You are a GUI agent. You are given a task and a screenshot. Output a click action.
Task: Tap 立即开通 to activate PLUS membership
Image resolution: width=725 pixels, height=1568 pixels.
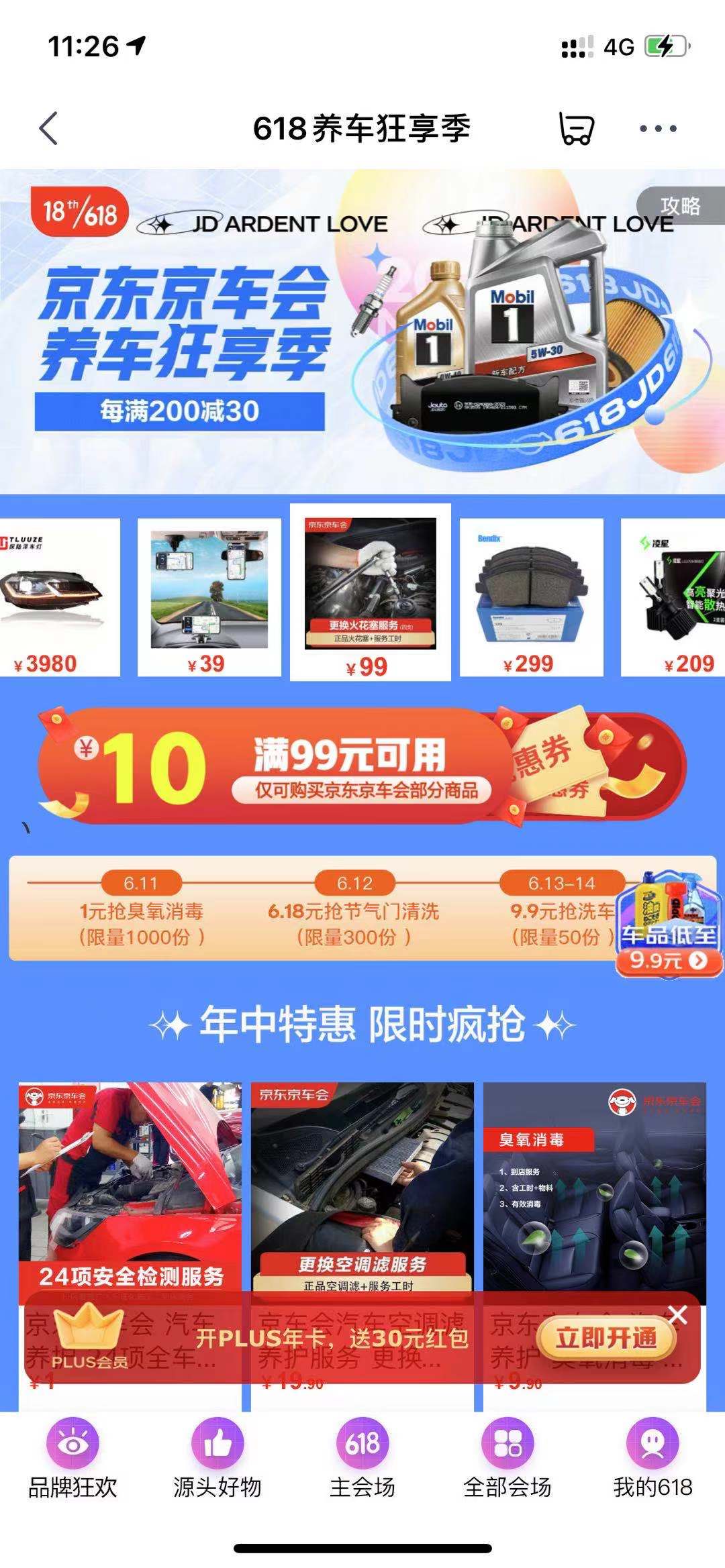point(606,1339)
